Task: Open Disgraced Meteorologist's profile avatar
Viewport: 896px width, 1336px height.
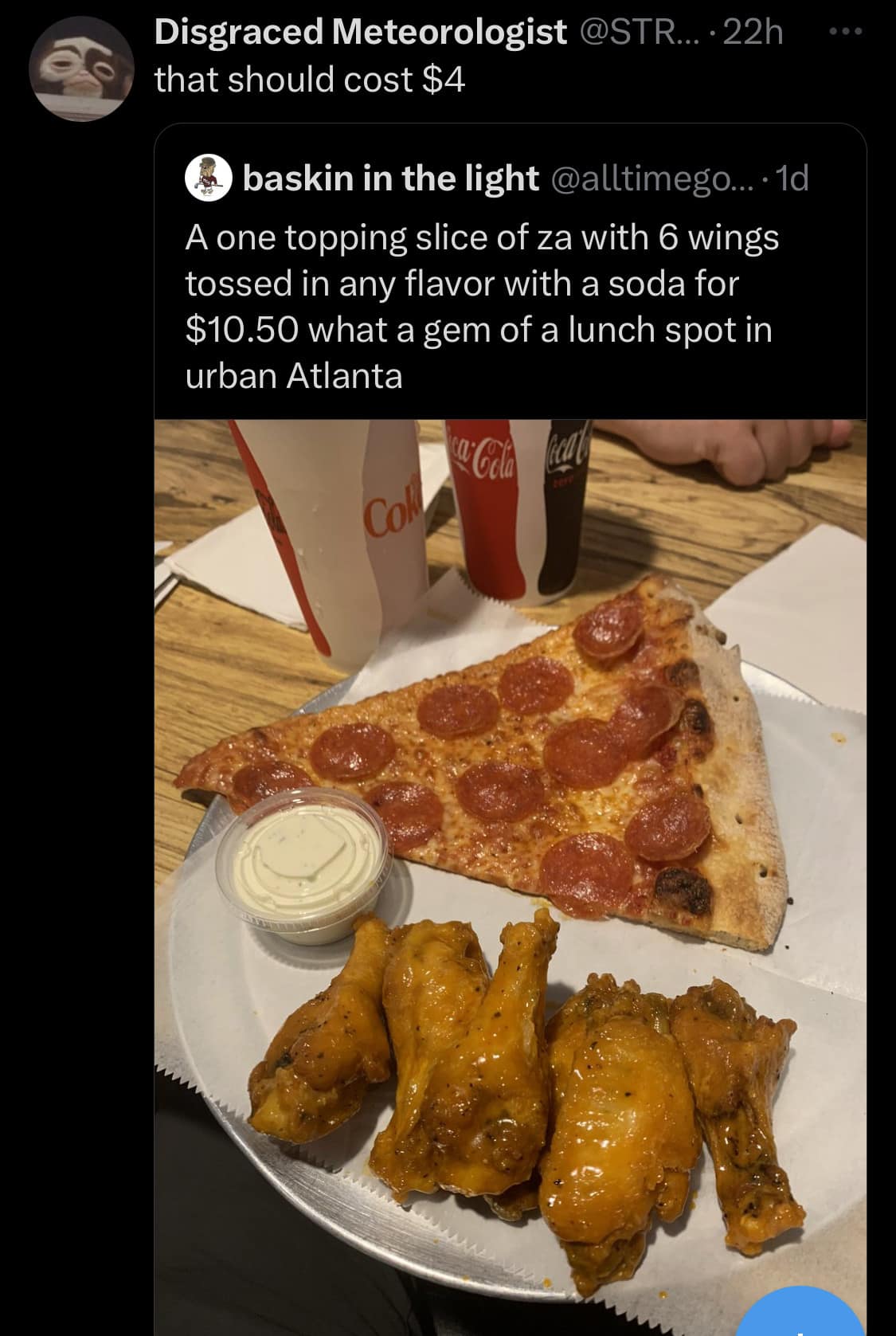Action: (80, 70)
